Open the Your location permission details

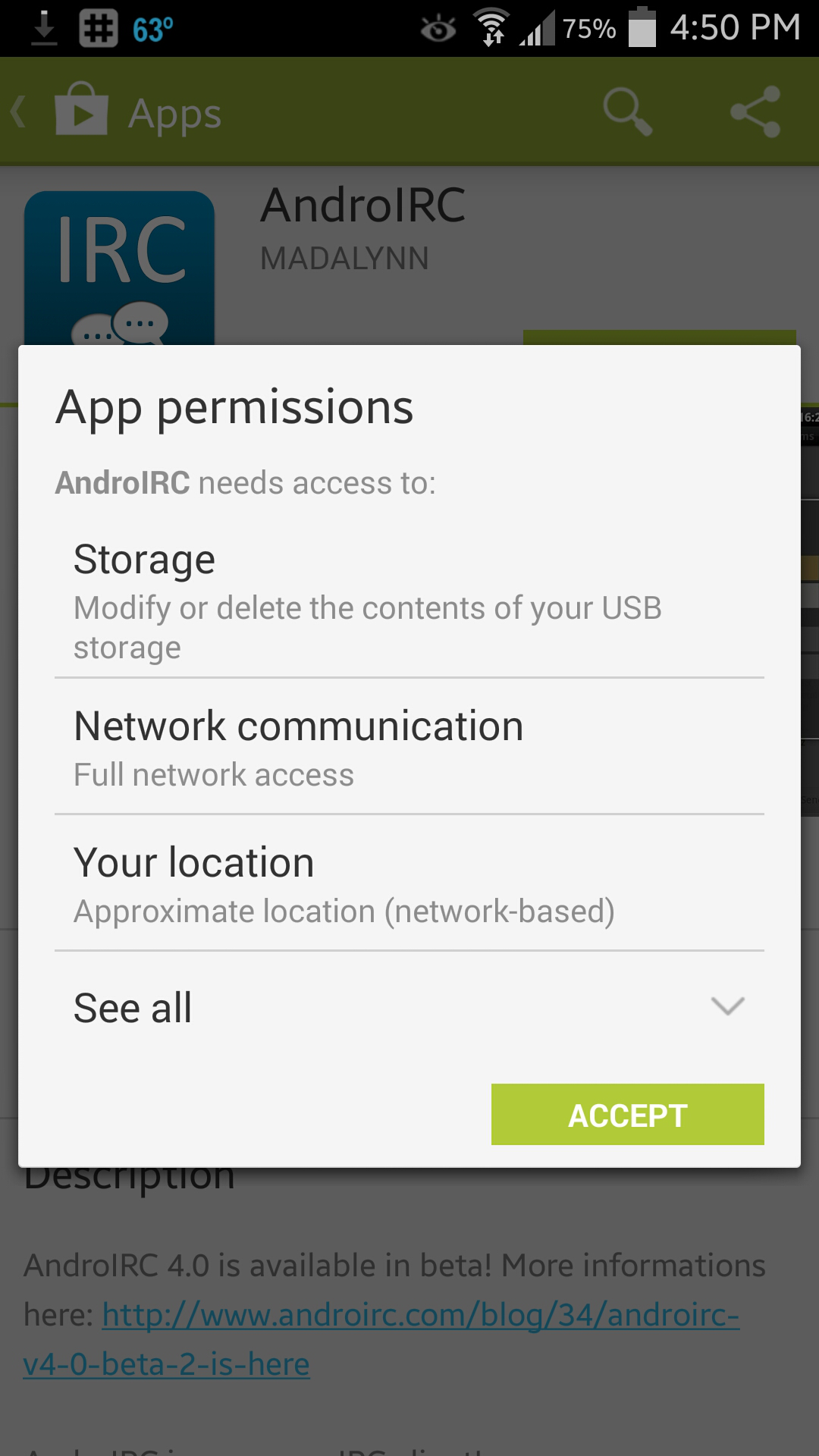point(409,883)
